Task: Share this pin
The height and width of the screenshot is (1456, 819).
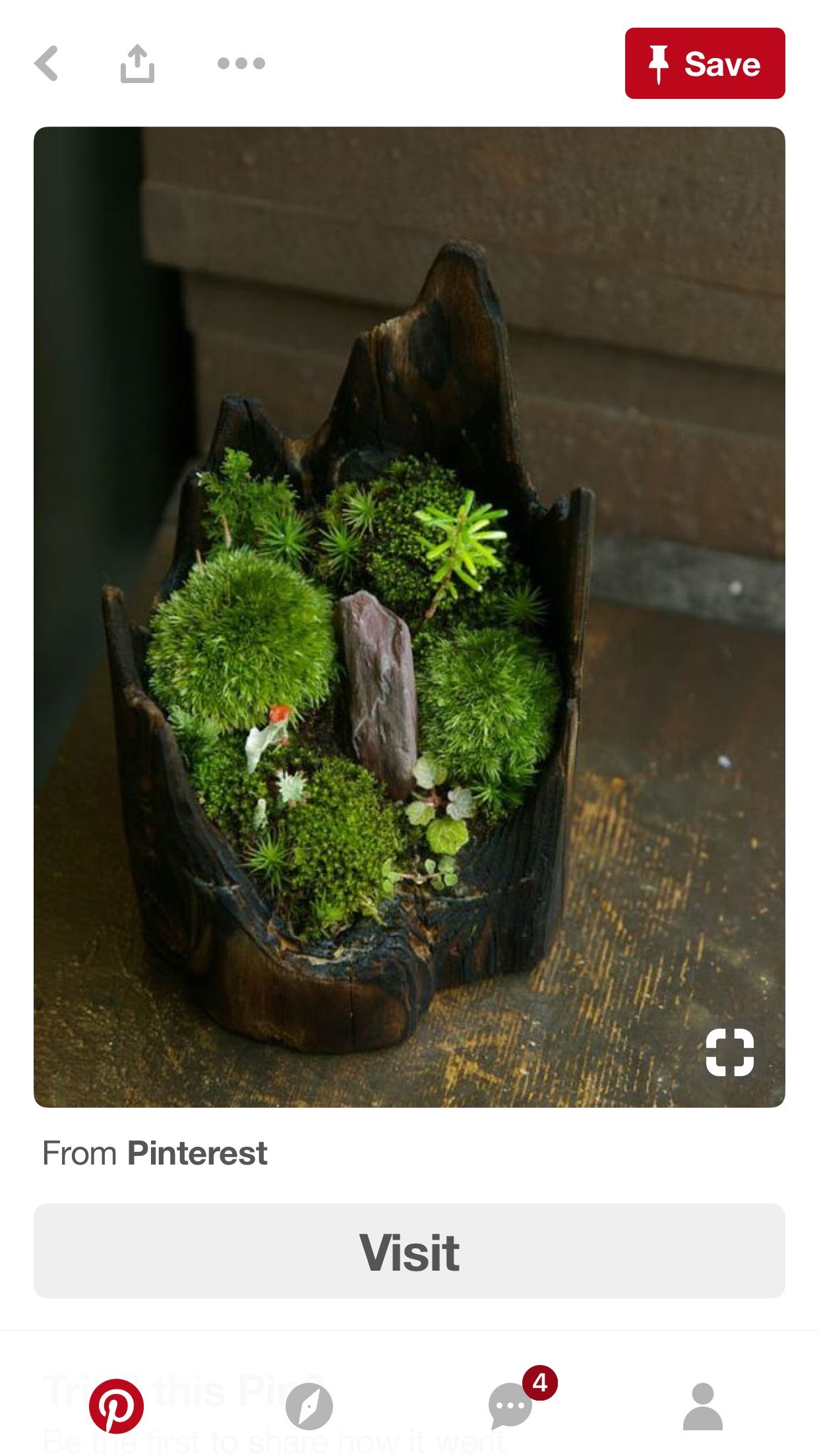Action: pyautogui.click(x=137, y=63)
